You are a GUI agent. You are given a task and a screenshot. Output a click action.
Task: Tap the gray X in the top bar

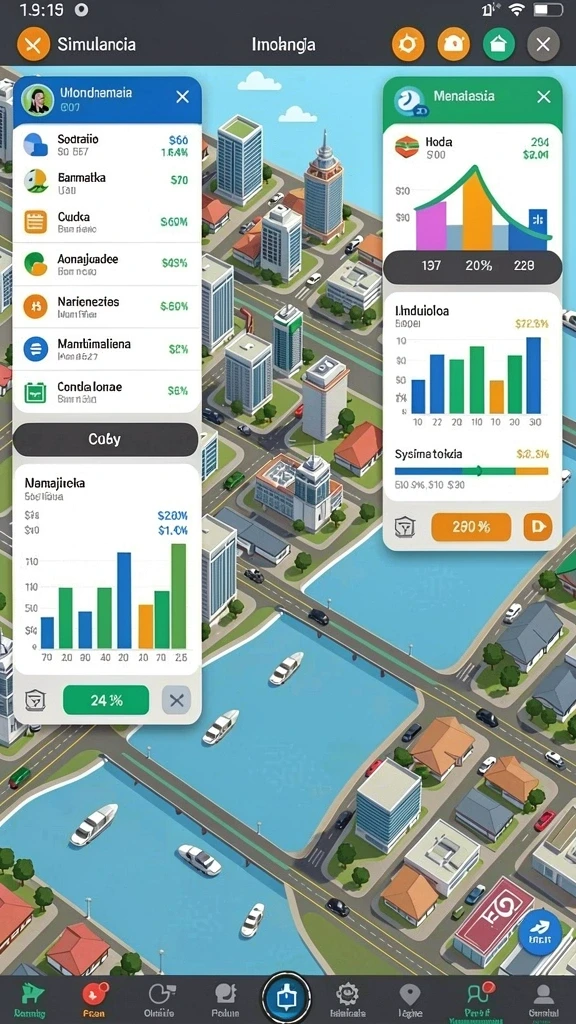tap(543, 45)
